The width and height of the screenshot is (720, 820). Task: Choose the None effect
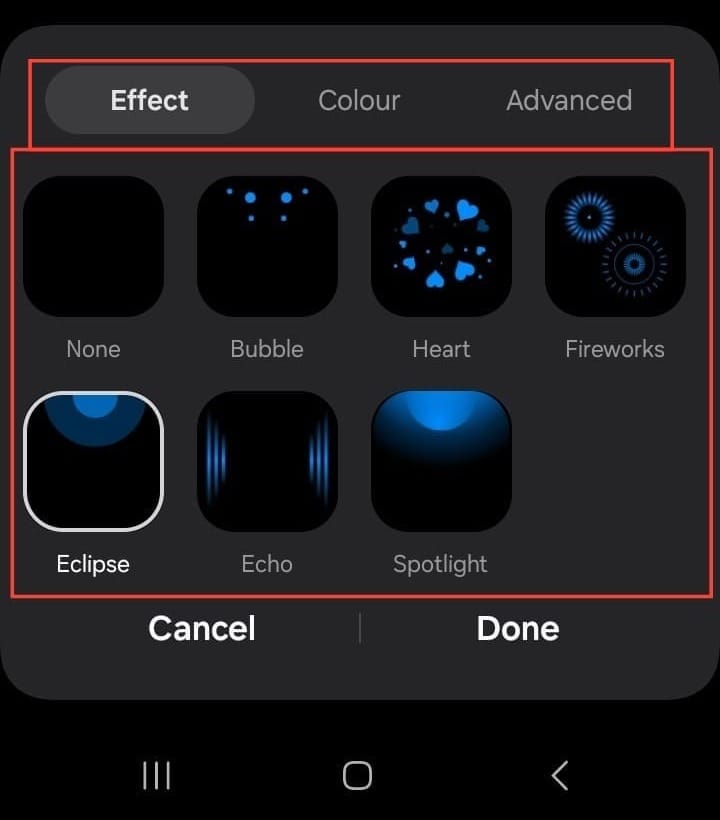pos(93,247)
